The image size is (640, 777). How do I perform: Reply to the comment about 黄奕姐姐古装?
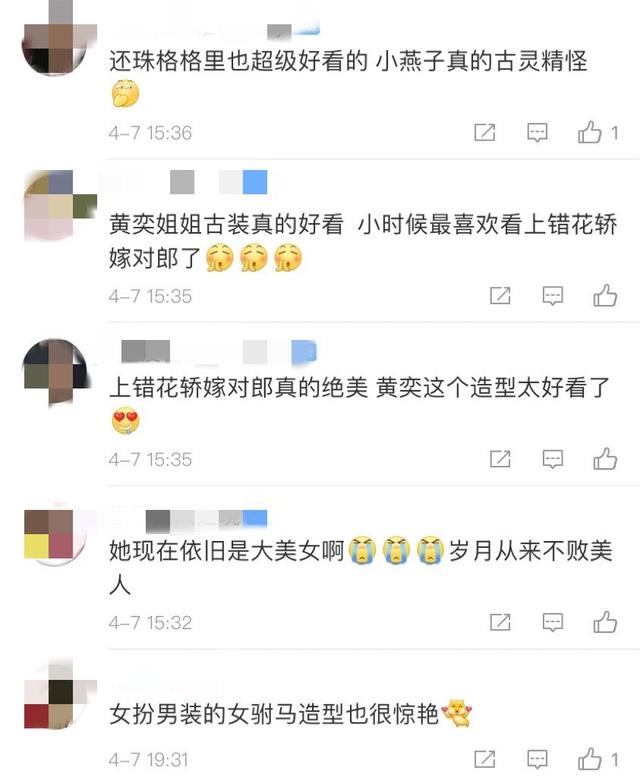553,296
